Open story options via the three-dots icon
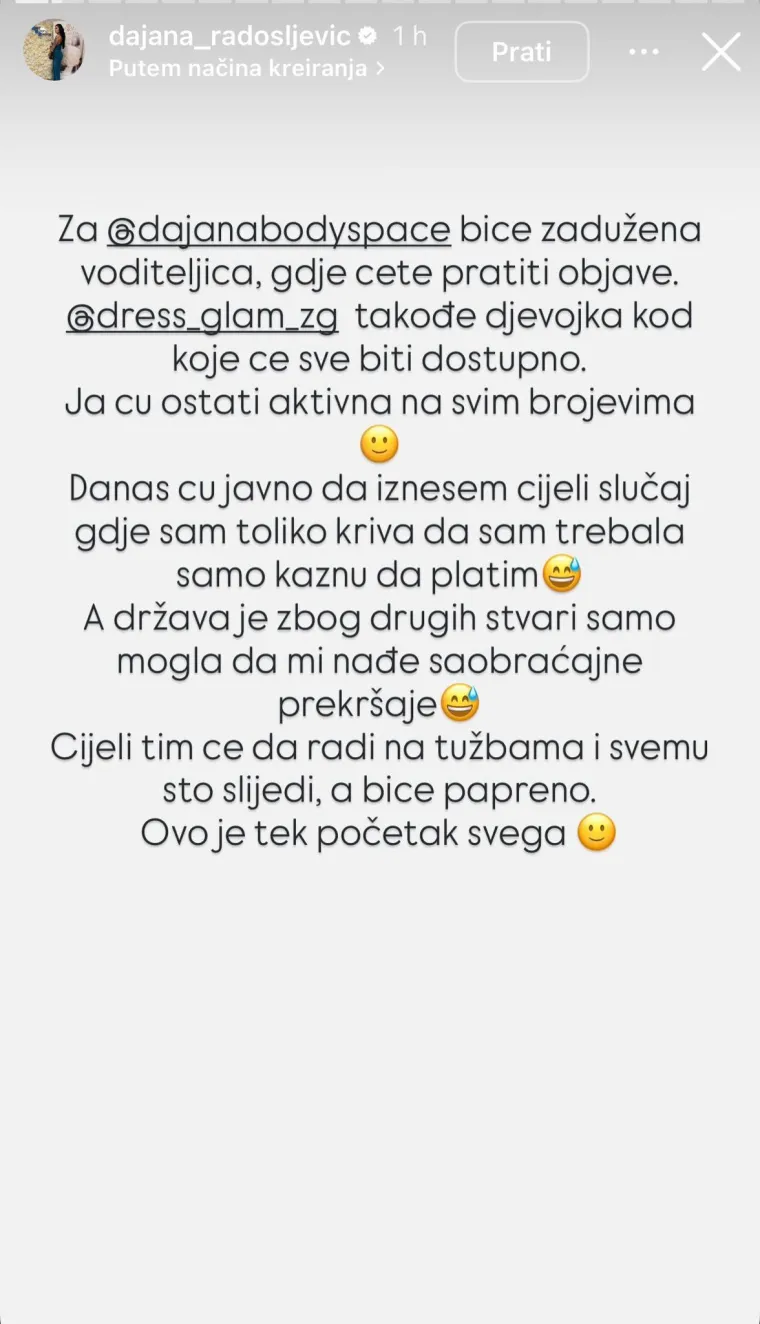The height and width of the screenshot is (1324, 760). [644, 51]
